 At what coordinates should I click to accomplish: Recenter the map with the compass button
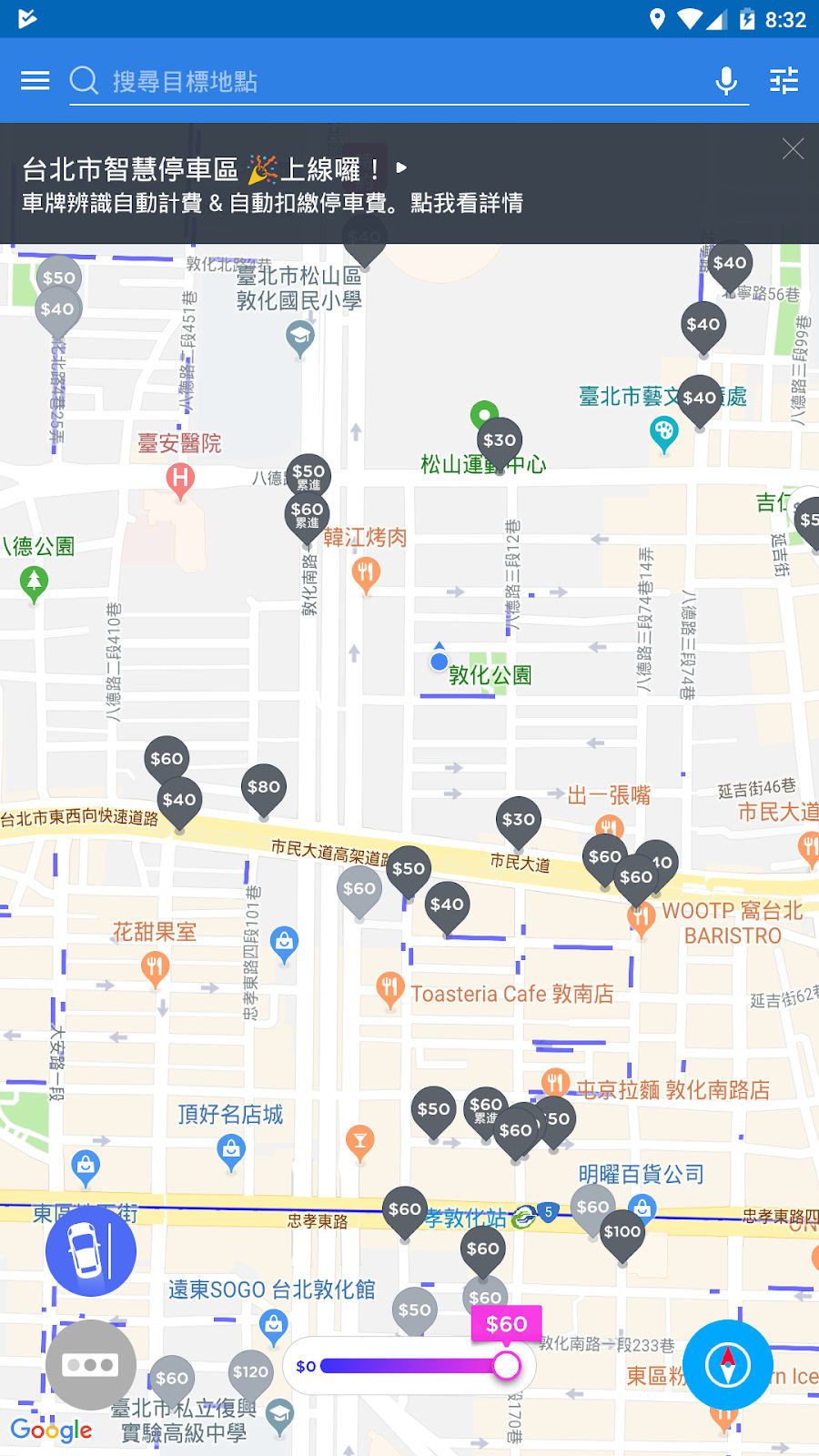pyautogui.click(x=727, y=1364)
